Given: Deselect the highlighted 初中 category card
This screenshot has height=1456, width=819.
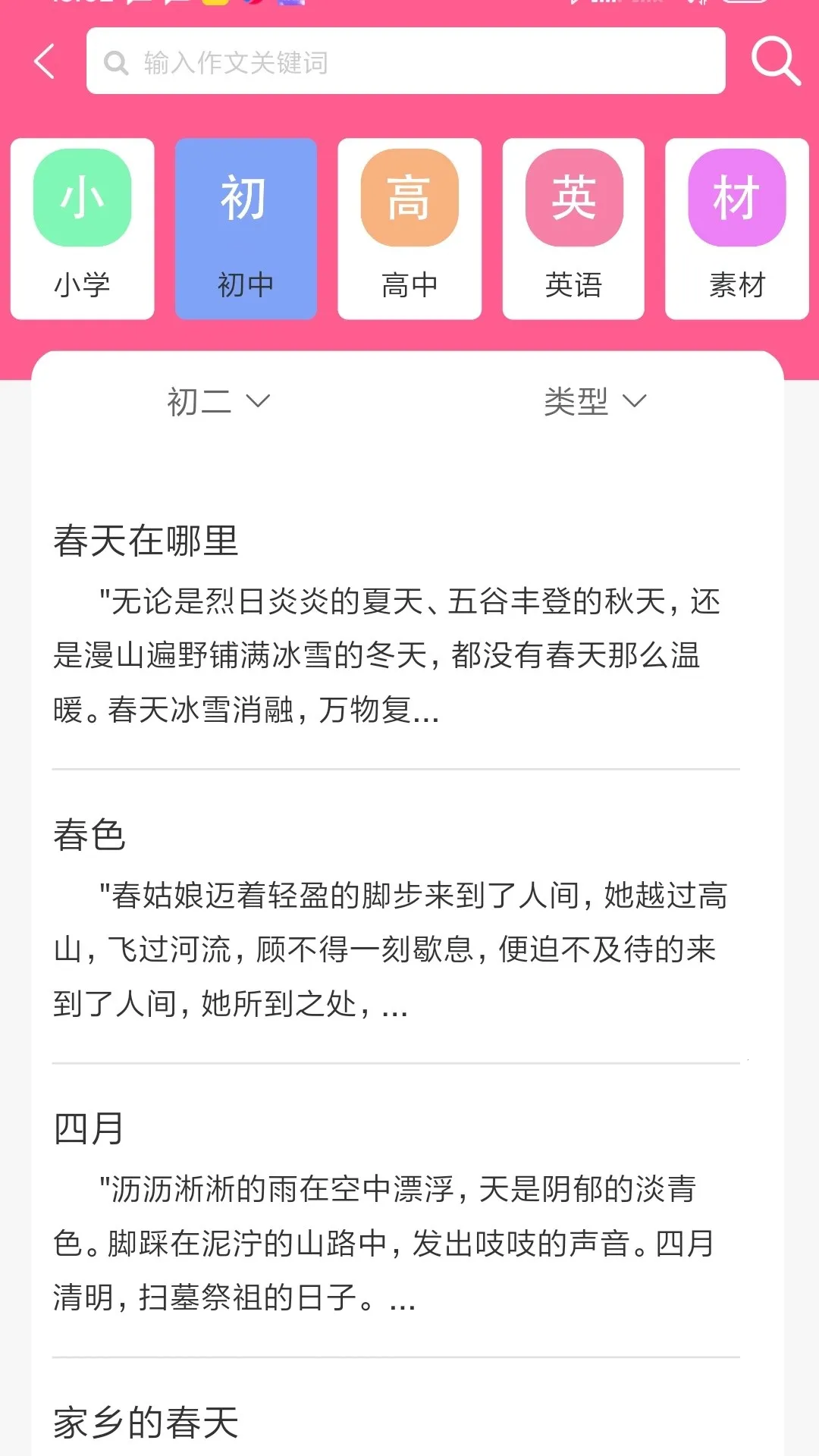Looking at the screenshot, I should tap(246, 227).
